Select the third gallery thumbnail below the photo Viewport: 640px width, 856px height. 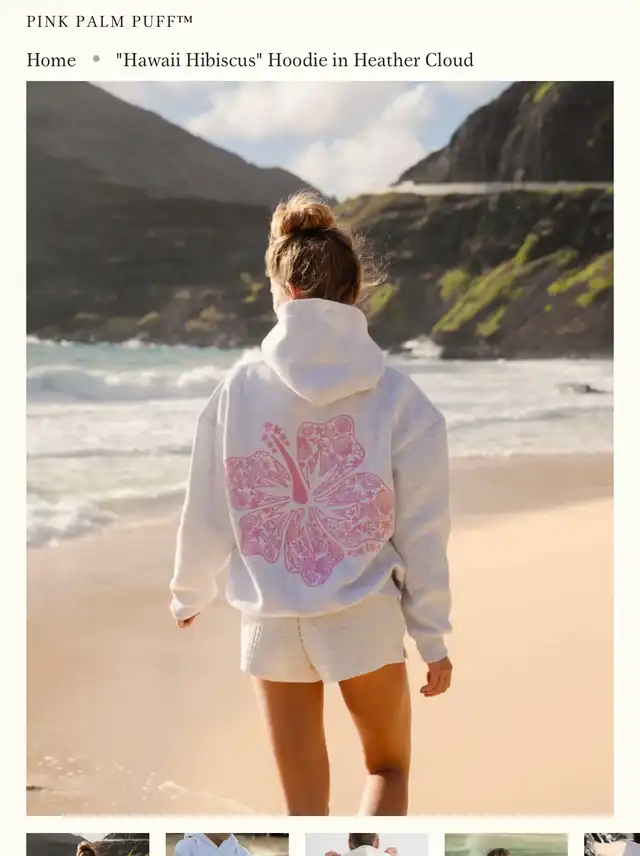pyautogui.click(x=366, y=845)
